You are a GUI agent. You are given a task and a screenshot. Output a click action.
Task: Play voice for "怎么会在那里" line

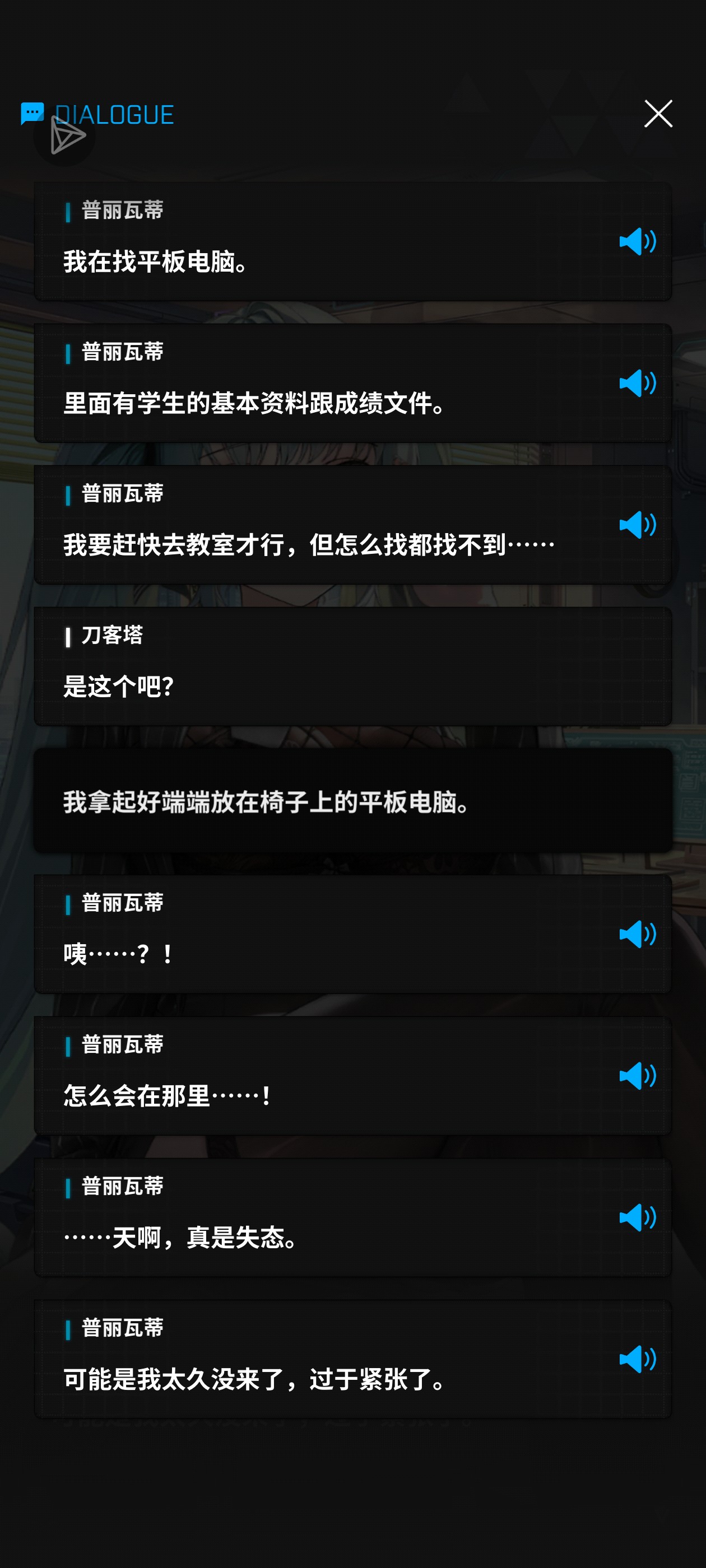637,1076
